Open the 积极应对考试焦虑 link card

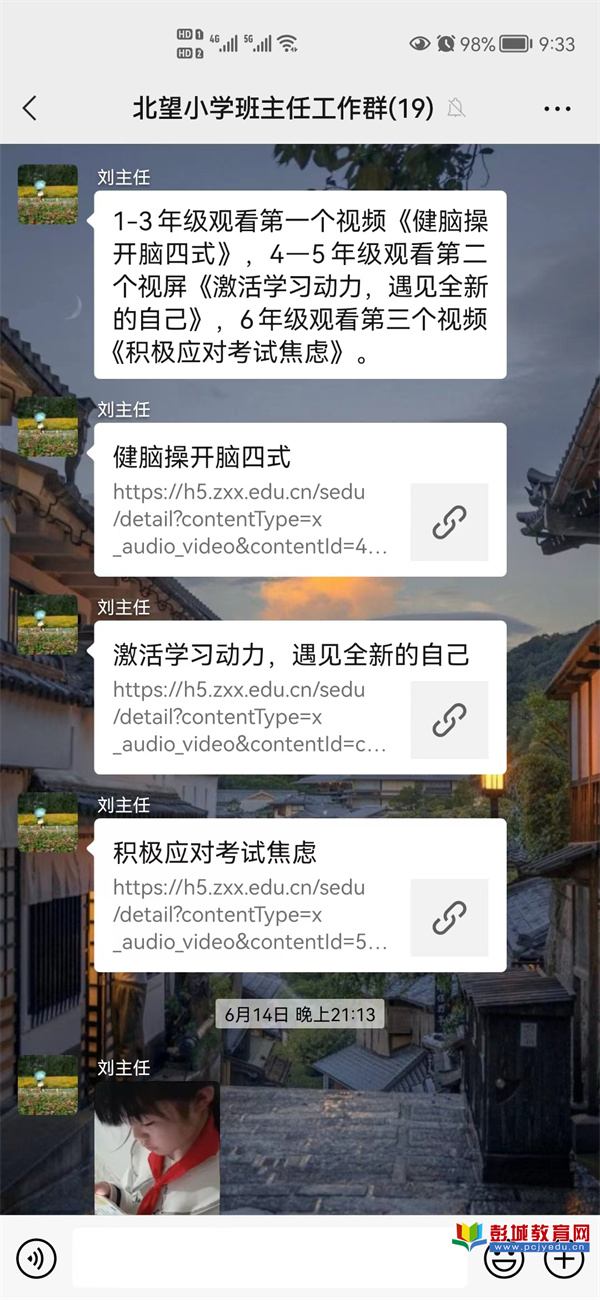coord(300,896)
